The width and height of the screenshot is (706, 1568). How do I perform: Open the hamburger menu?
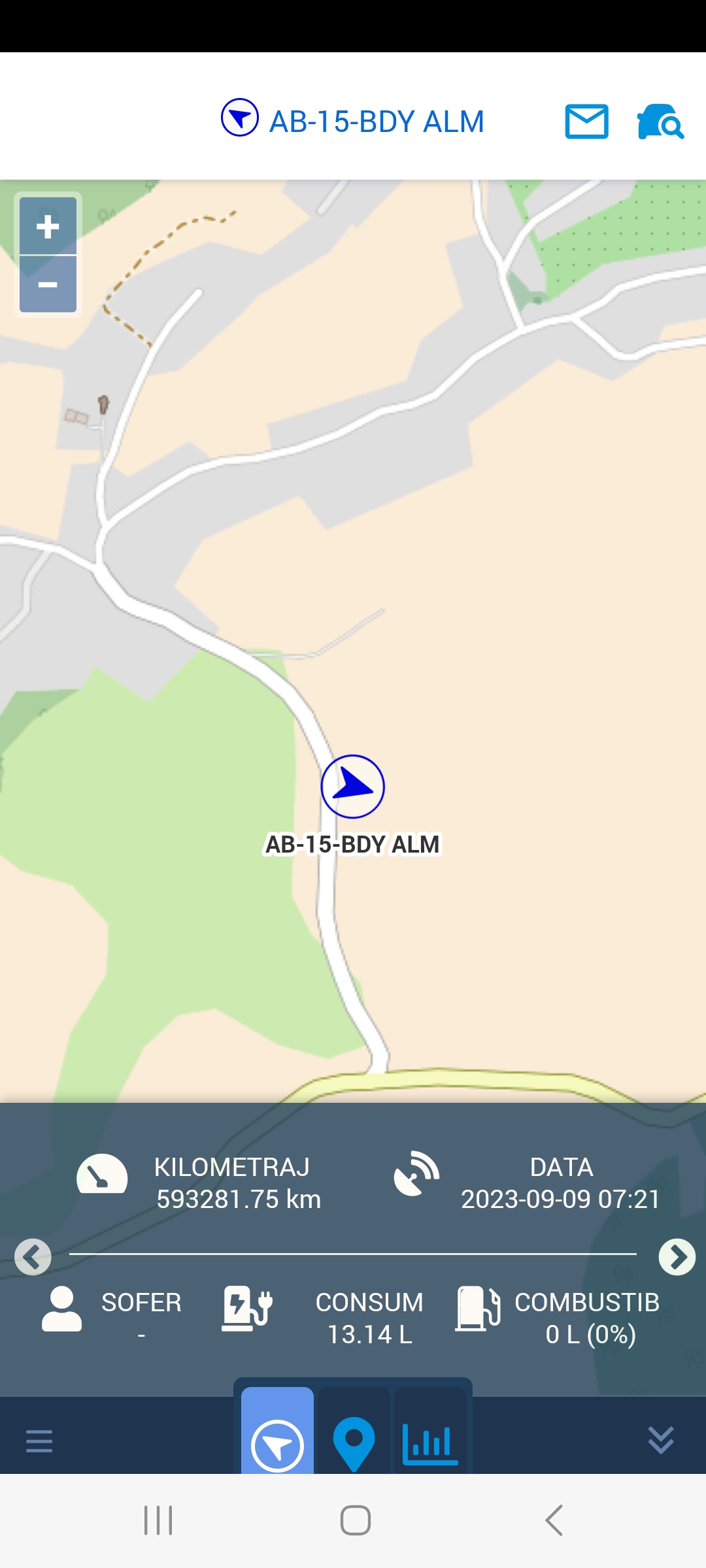[x=39, y=1441]
